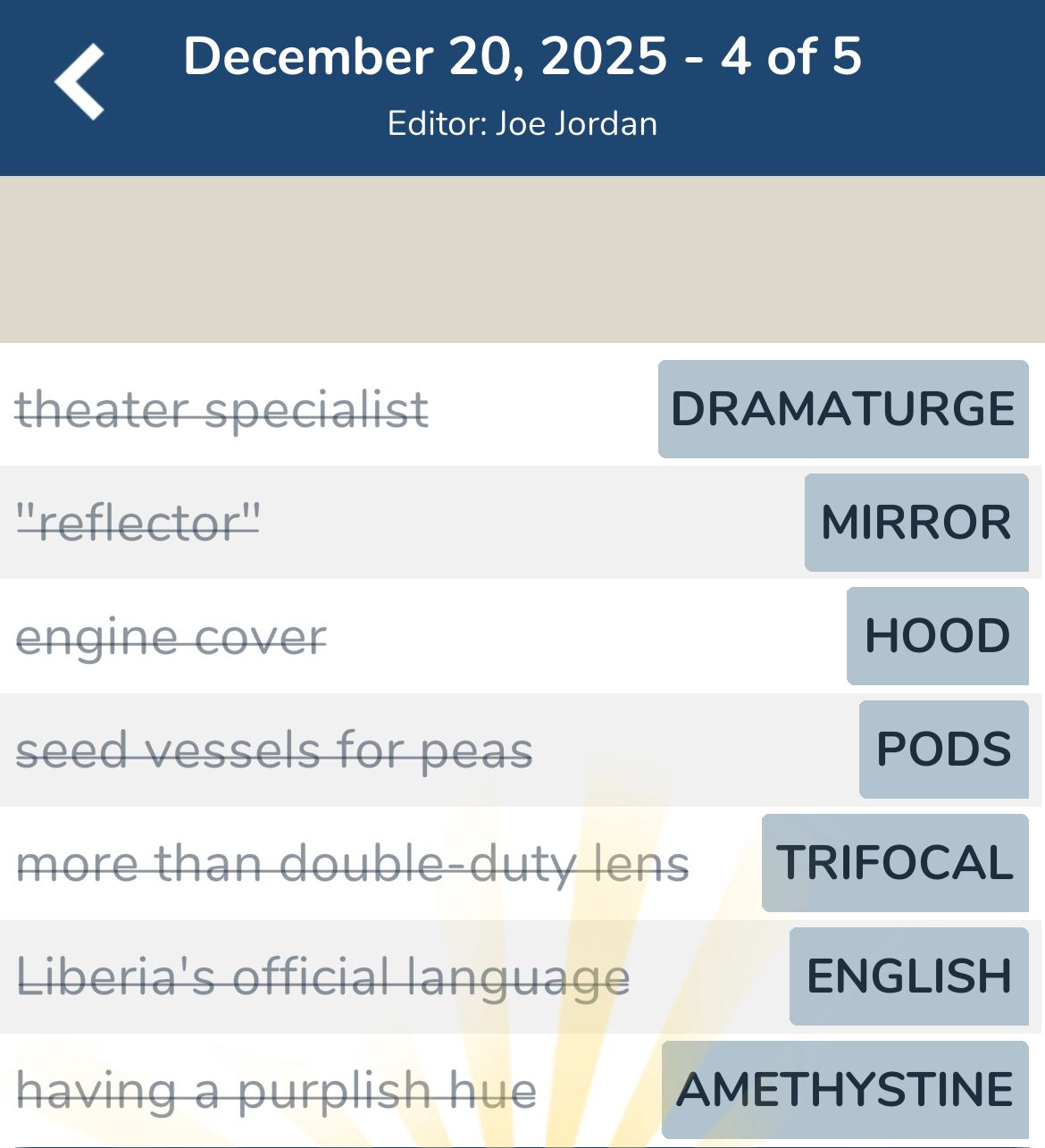Click the 'Editor: Joe Jordan' label
The image size is (1045, 1148).
coord(522,122)
